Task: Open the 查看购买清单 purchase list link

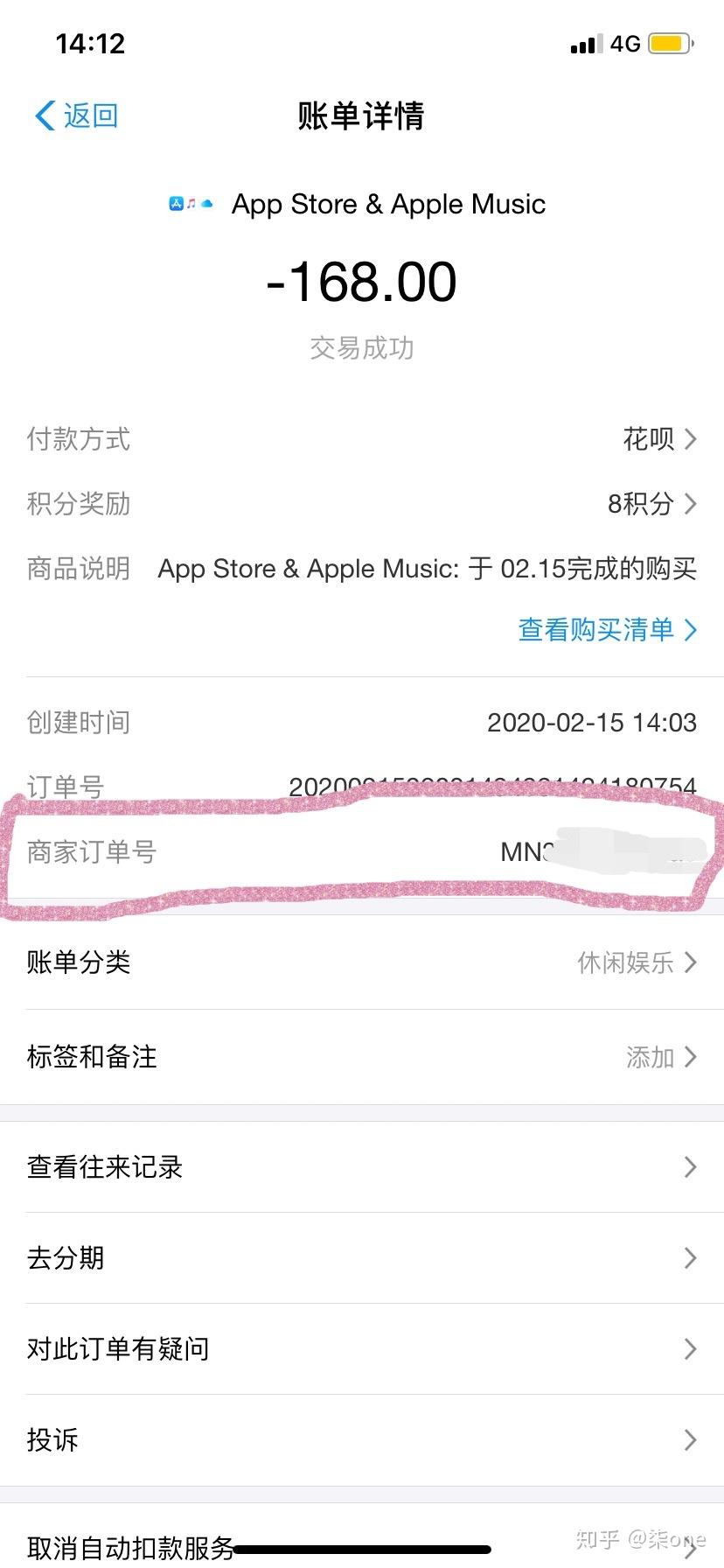Action: tap(597, 629)
